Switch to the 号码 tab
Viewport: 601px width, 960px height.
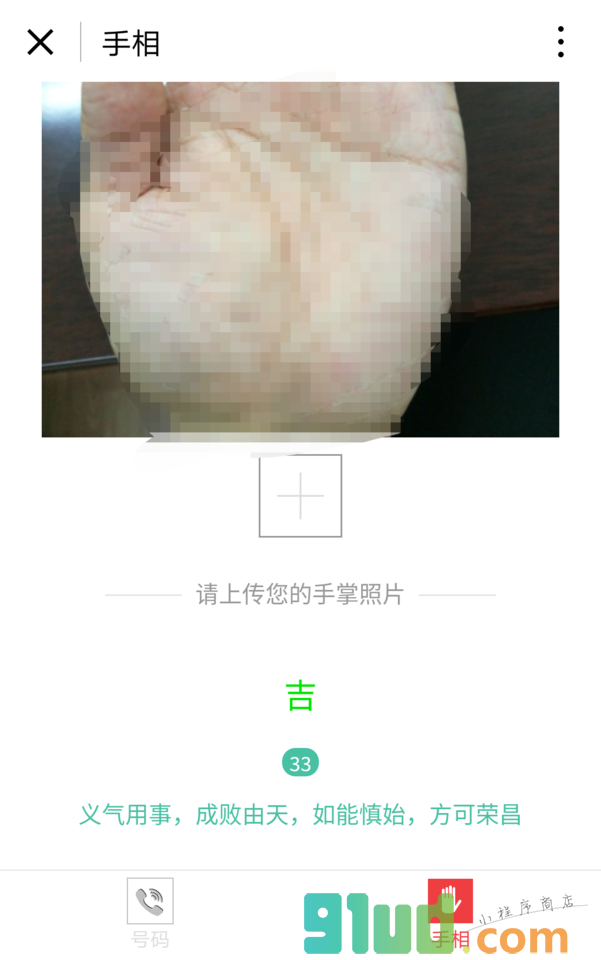pos(150,912)
